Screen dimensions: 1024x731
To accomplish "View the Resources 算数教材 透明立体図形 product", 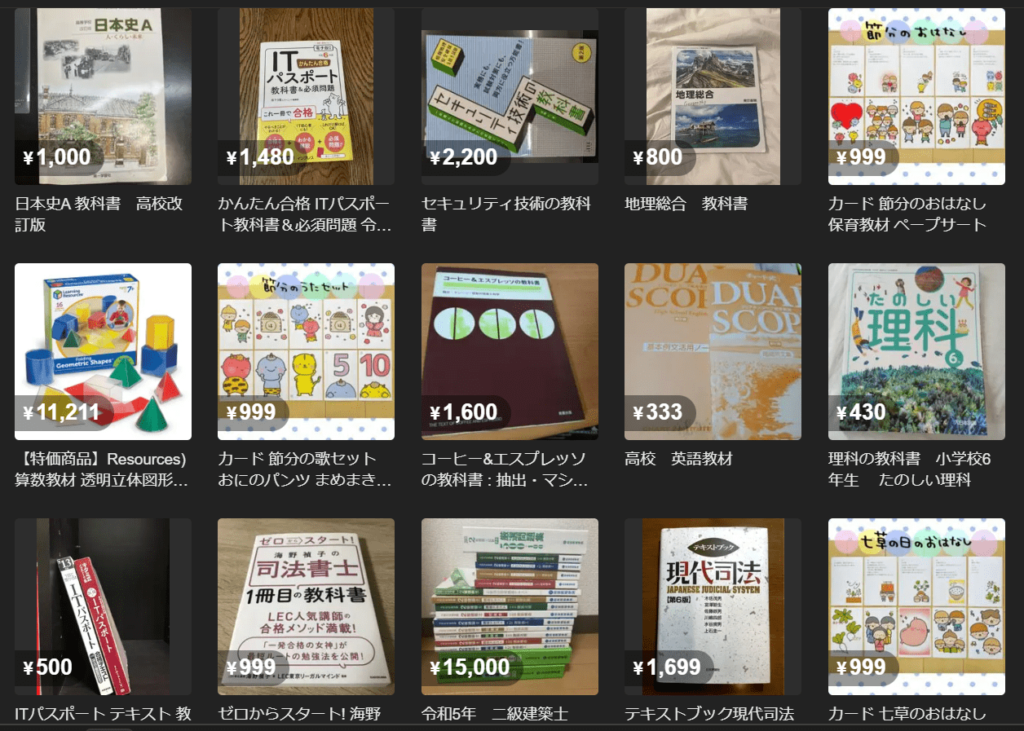I will click(x=103, y=351).
